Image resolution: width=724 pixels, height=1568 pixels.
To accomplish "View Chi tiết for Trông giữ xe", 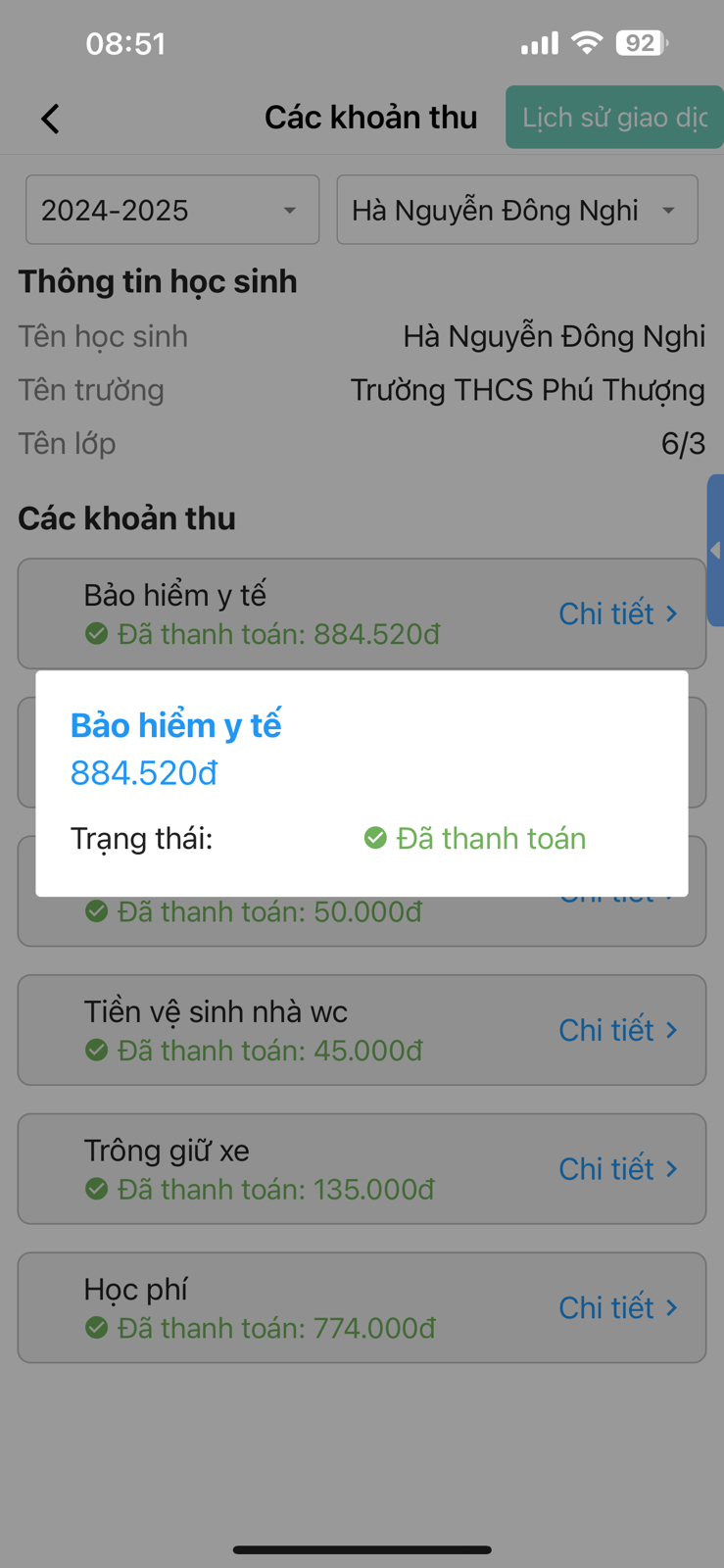I will pyautogui.click(x=618, y=1169).
